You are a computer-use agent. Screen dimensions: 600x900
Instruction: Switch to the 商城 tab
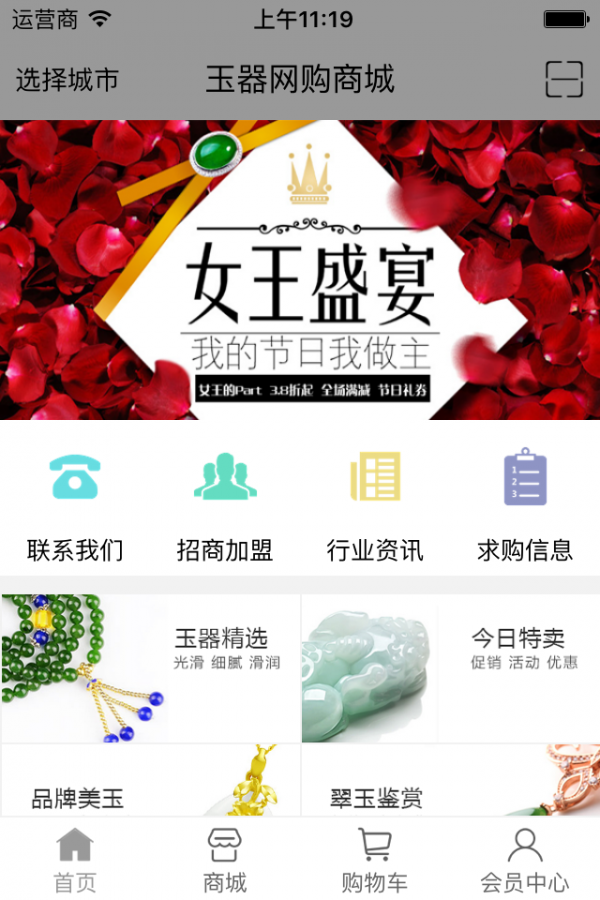225,860
